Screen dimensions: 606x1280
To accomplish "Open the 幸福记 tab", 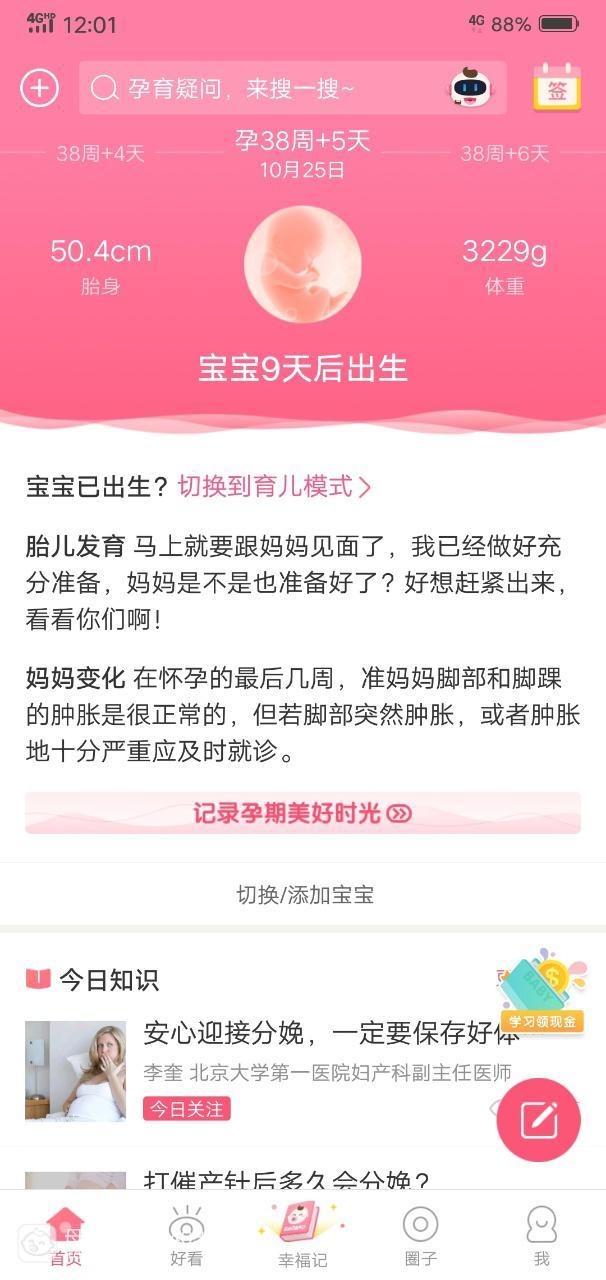I will point(302,1235).
